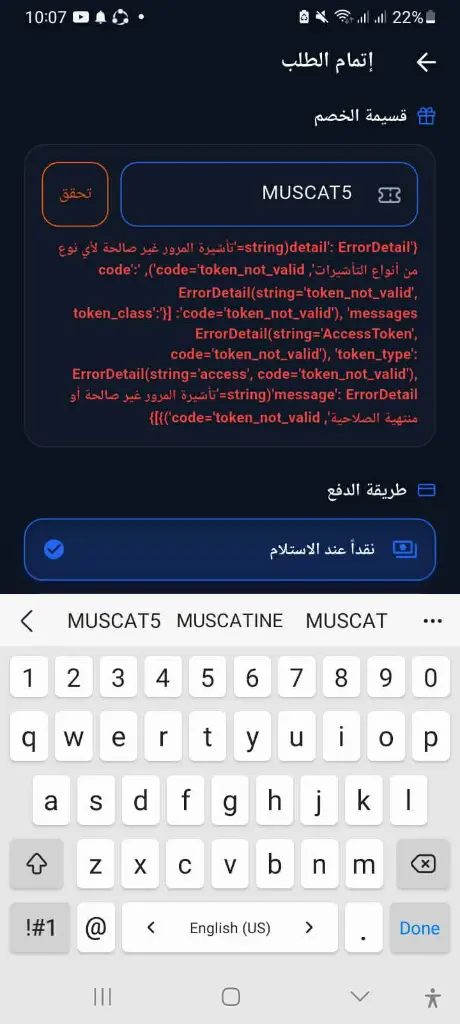Delete a character with the backspace key
The height and width of the screenshot is (1024, 460).
click(423, 865)
